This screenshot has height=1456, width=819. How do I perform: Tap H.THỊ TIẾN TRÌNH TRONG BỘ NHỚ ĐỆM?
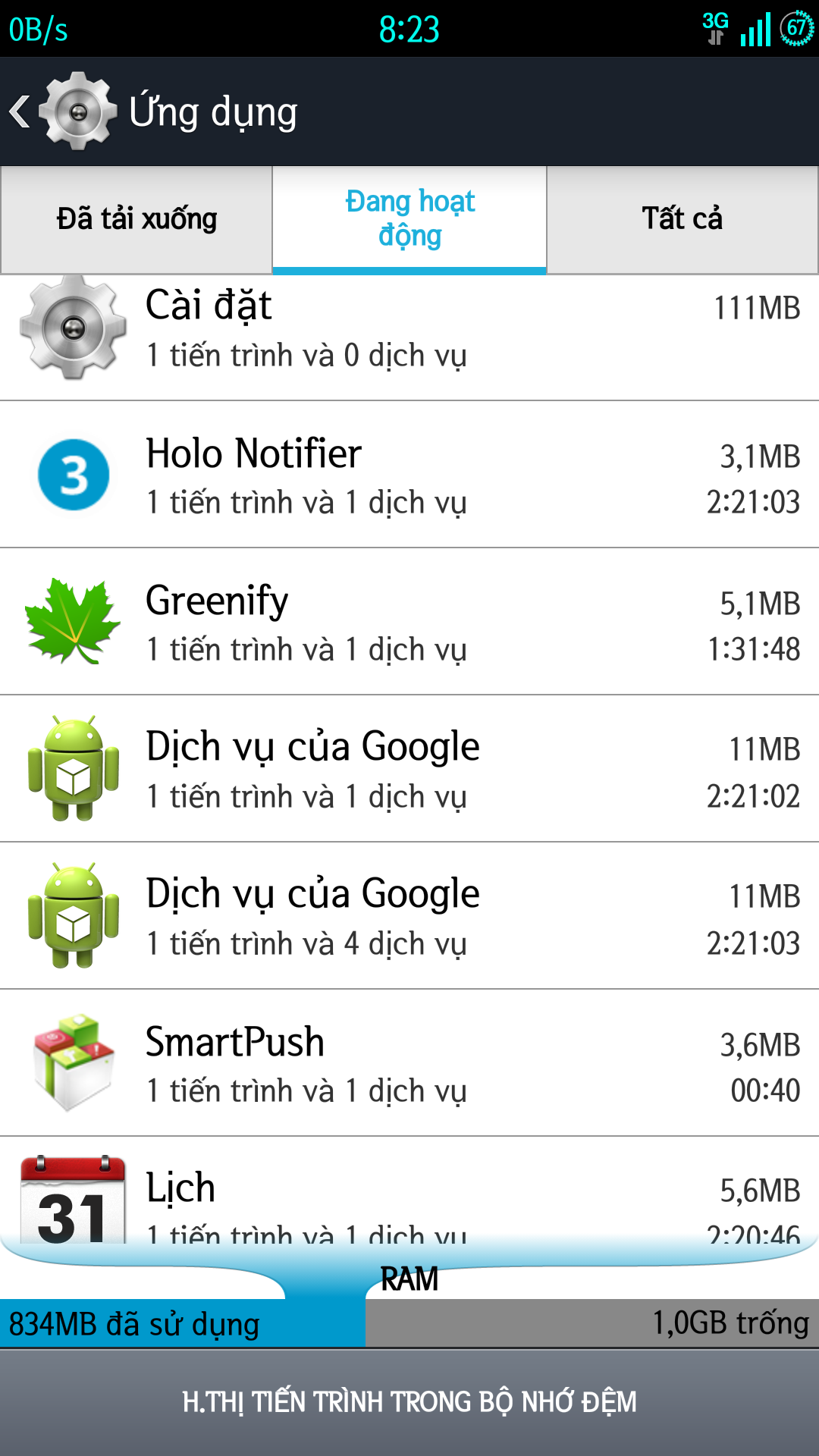[409, 1402]
